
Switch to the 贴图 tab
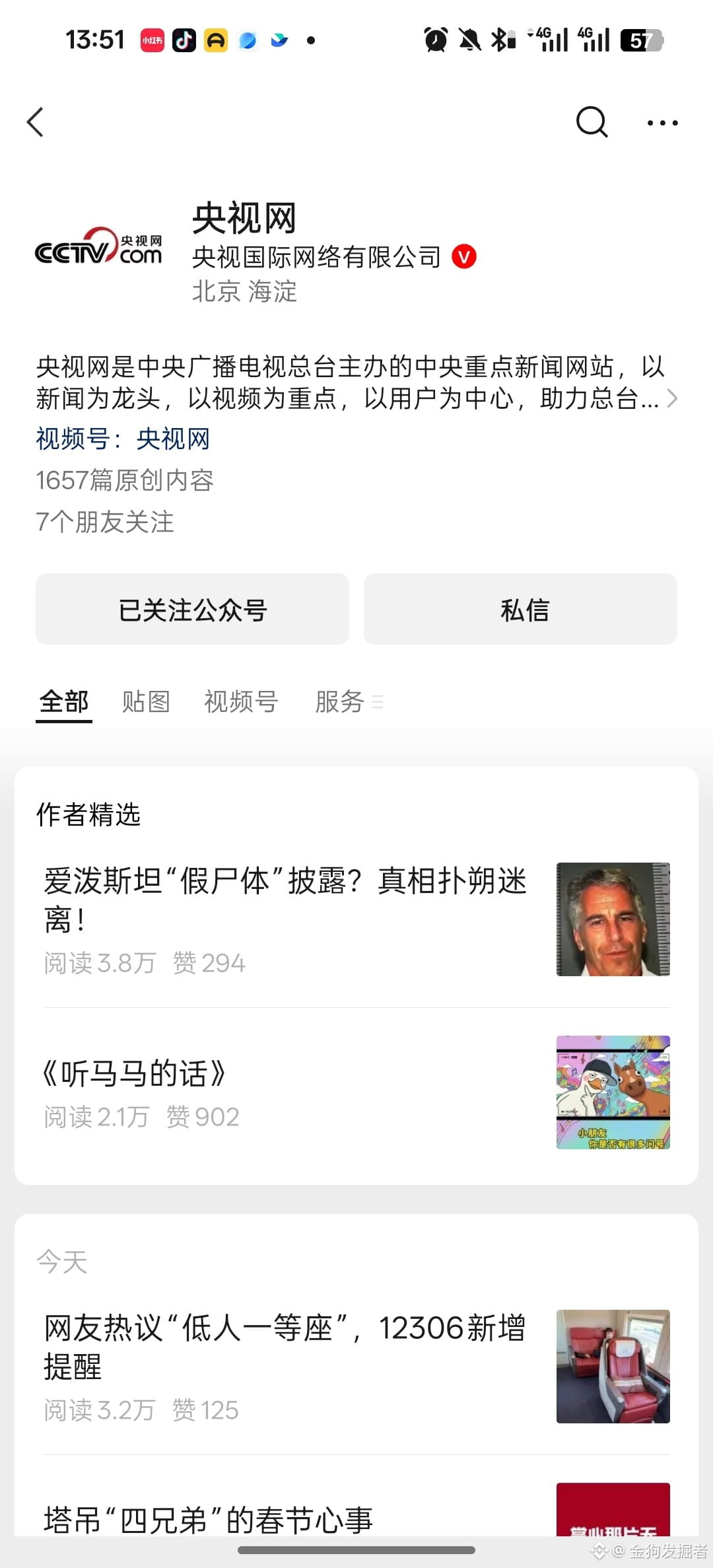pyautogui.click(x=146, y=701)
